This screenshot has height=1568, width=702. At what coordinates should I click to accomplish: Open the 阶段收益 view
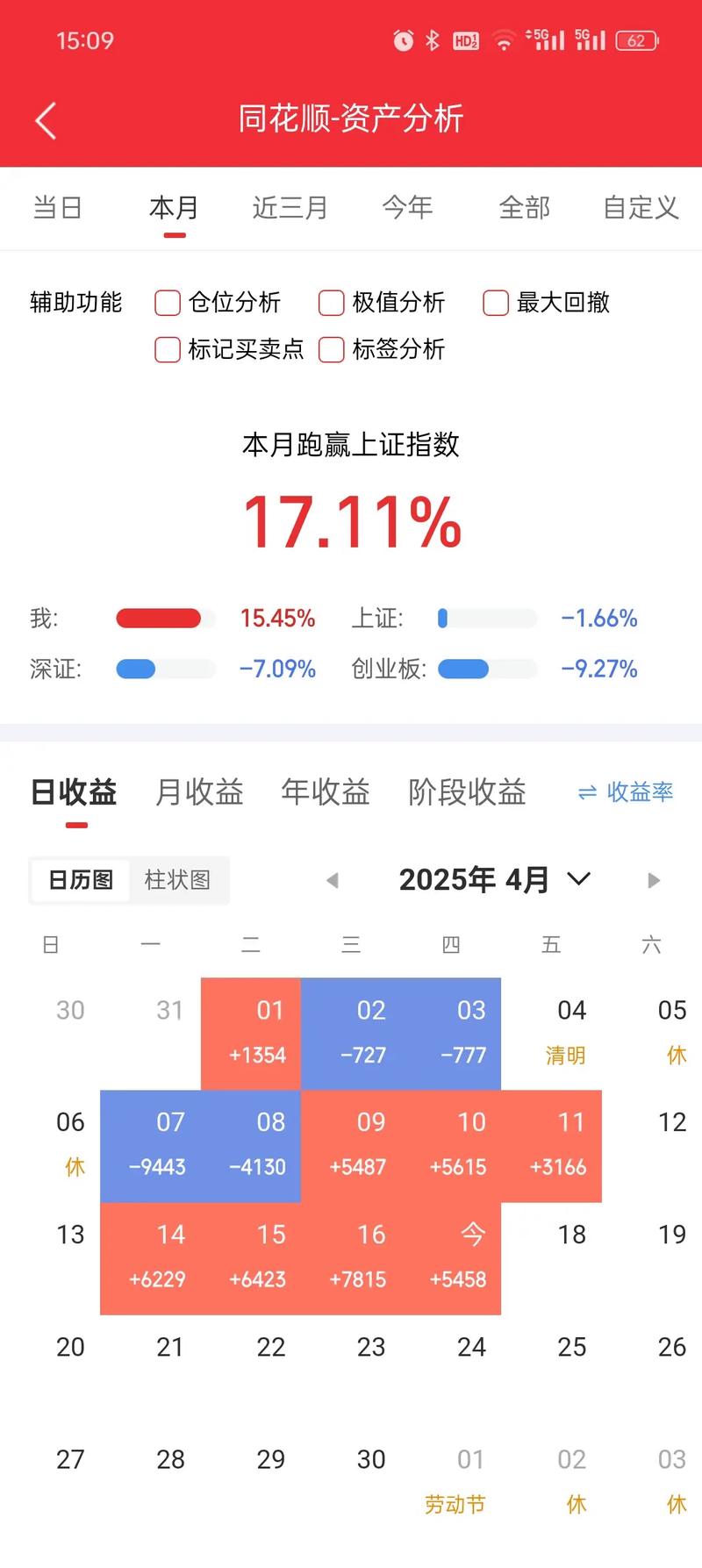click(466, 792)
